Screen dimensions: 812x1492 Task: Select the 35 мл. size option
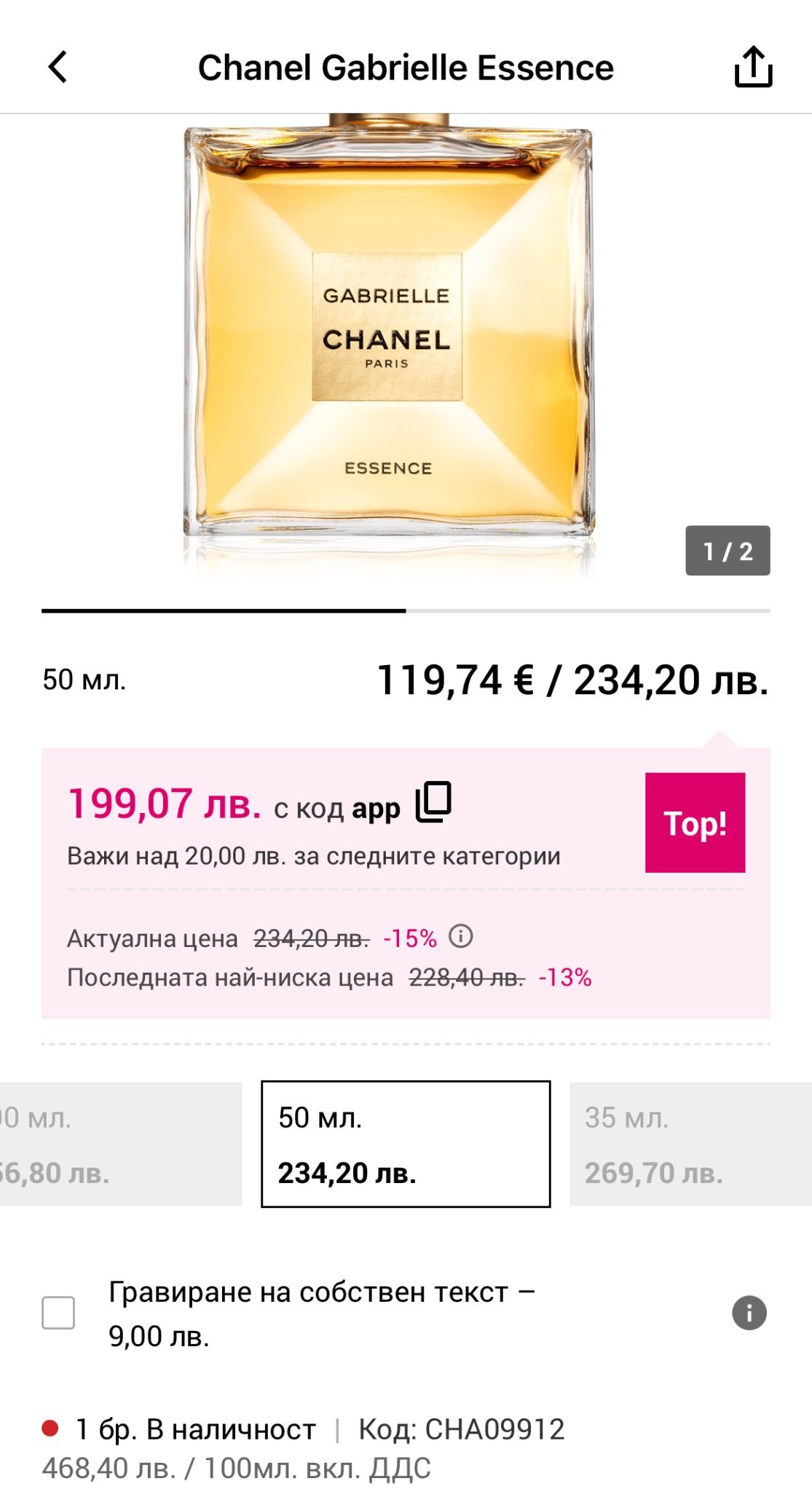tap(690, 1144)
